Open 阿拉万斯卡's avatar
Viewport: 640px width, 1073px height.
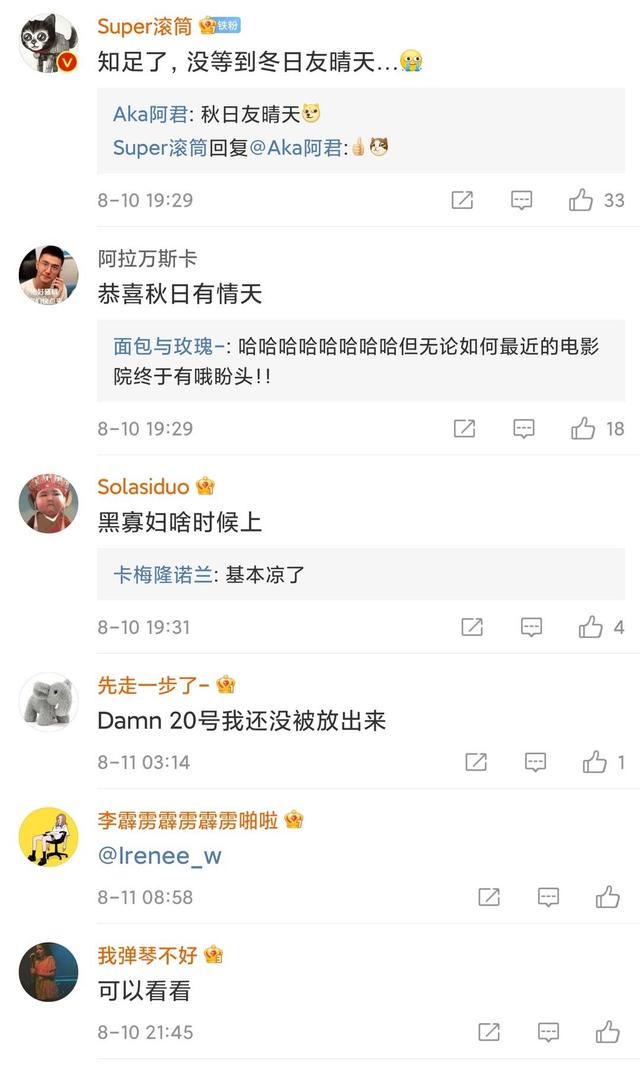pos(48,275)
